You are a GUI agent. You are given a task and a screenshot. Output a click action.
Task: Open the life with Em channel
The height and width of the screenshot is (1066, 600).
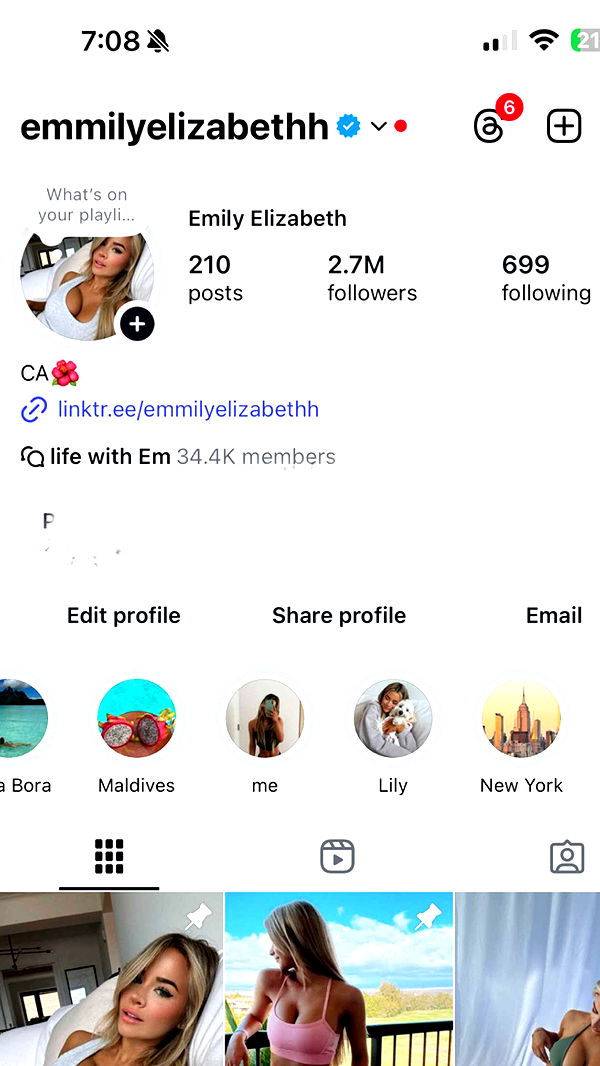(110, 457)
